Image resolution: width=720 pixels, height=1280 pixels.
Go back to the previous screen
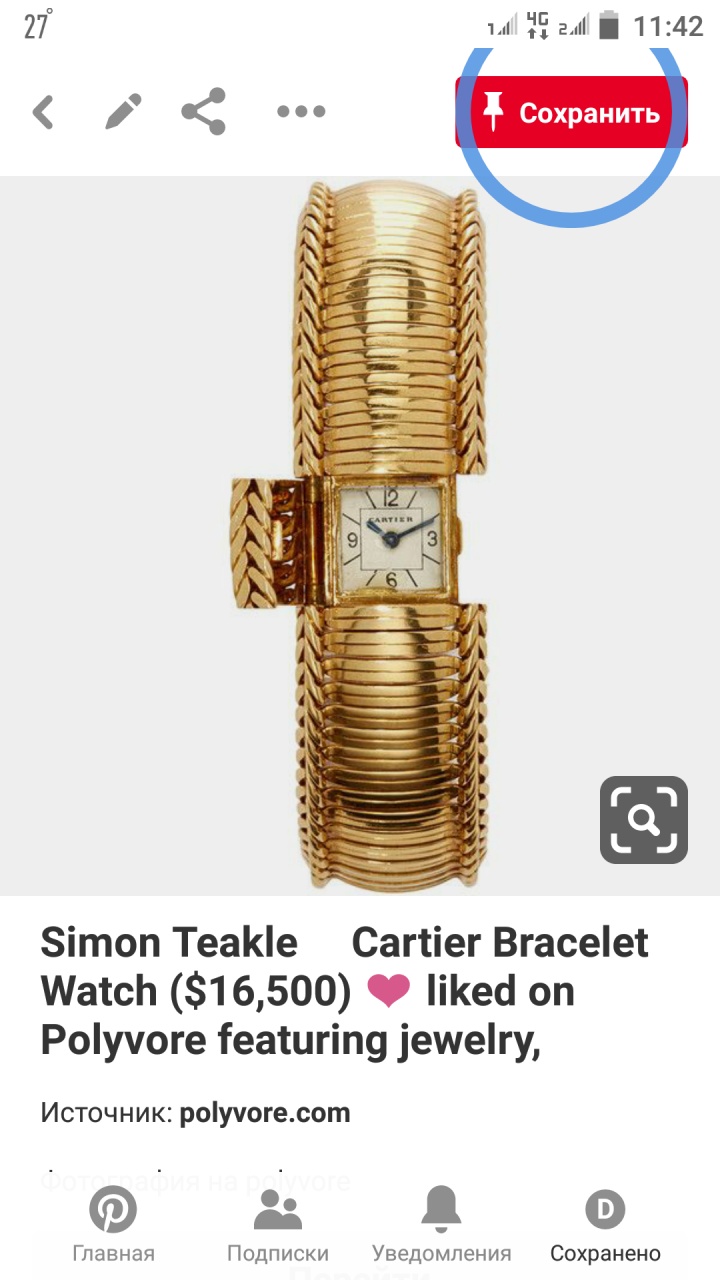tap(43, 112)
